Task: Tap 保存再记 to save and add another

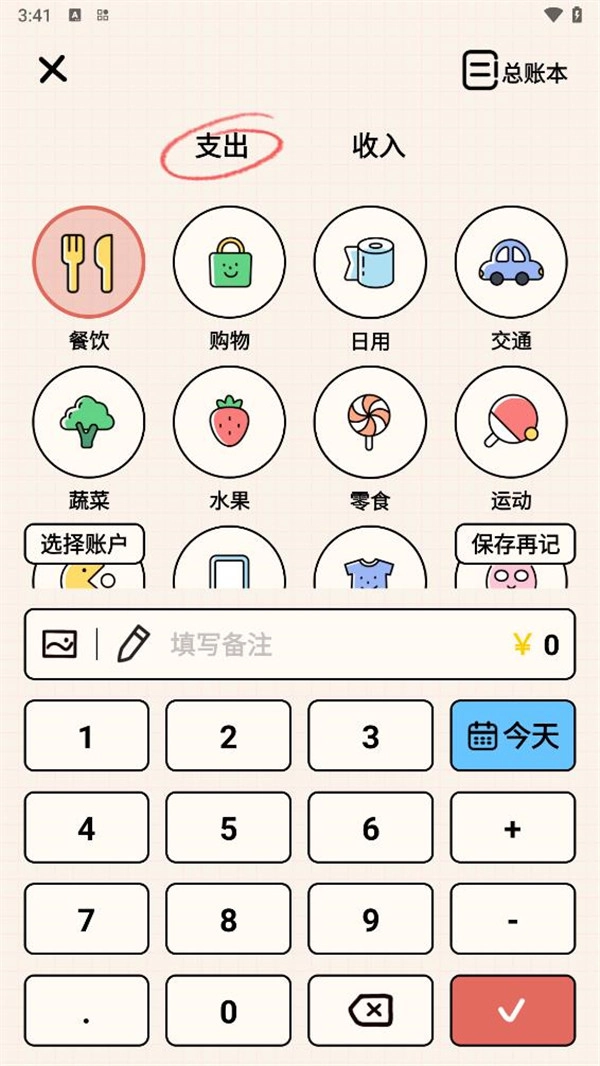Action: pyautogui.click(x=515, y=544)
